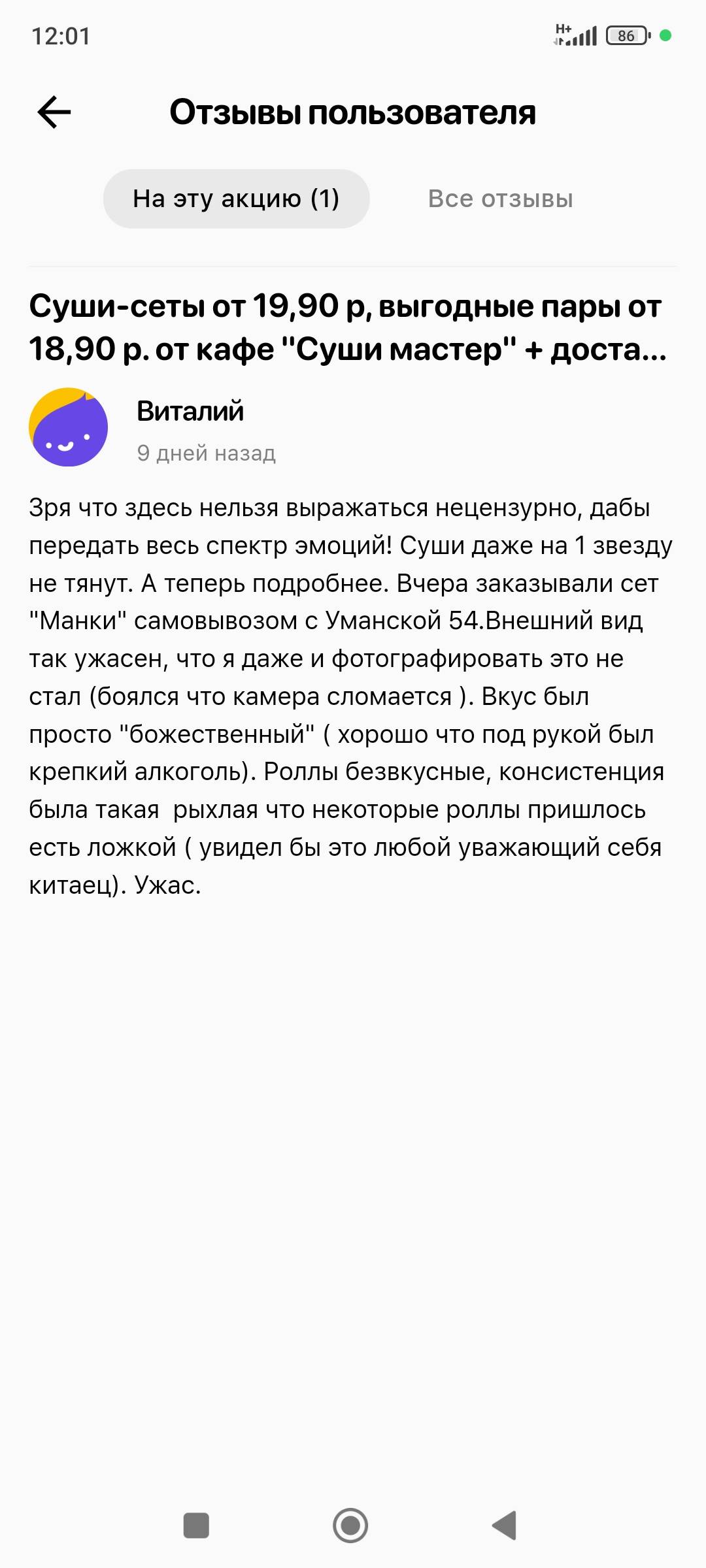Go back using the top-left arrow

click(x=54, y=112)
